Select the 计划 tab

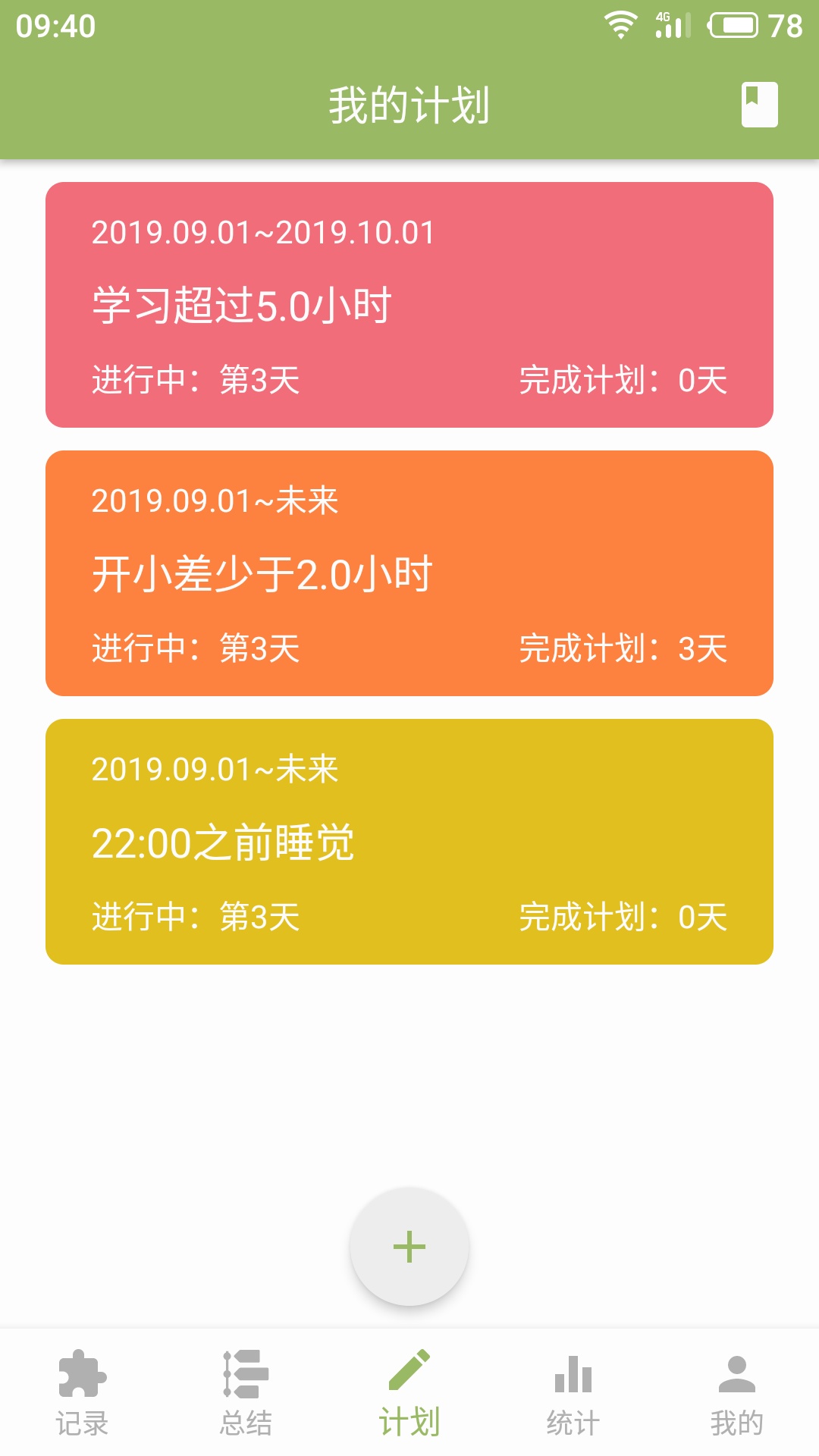point(409,1392)
